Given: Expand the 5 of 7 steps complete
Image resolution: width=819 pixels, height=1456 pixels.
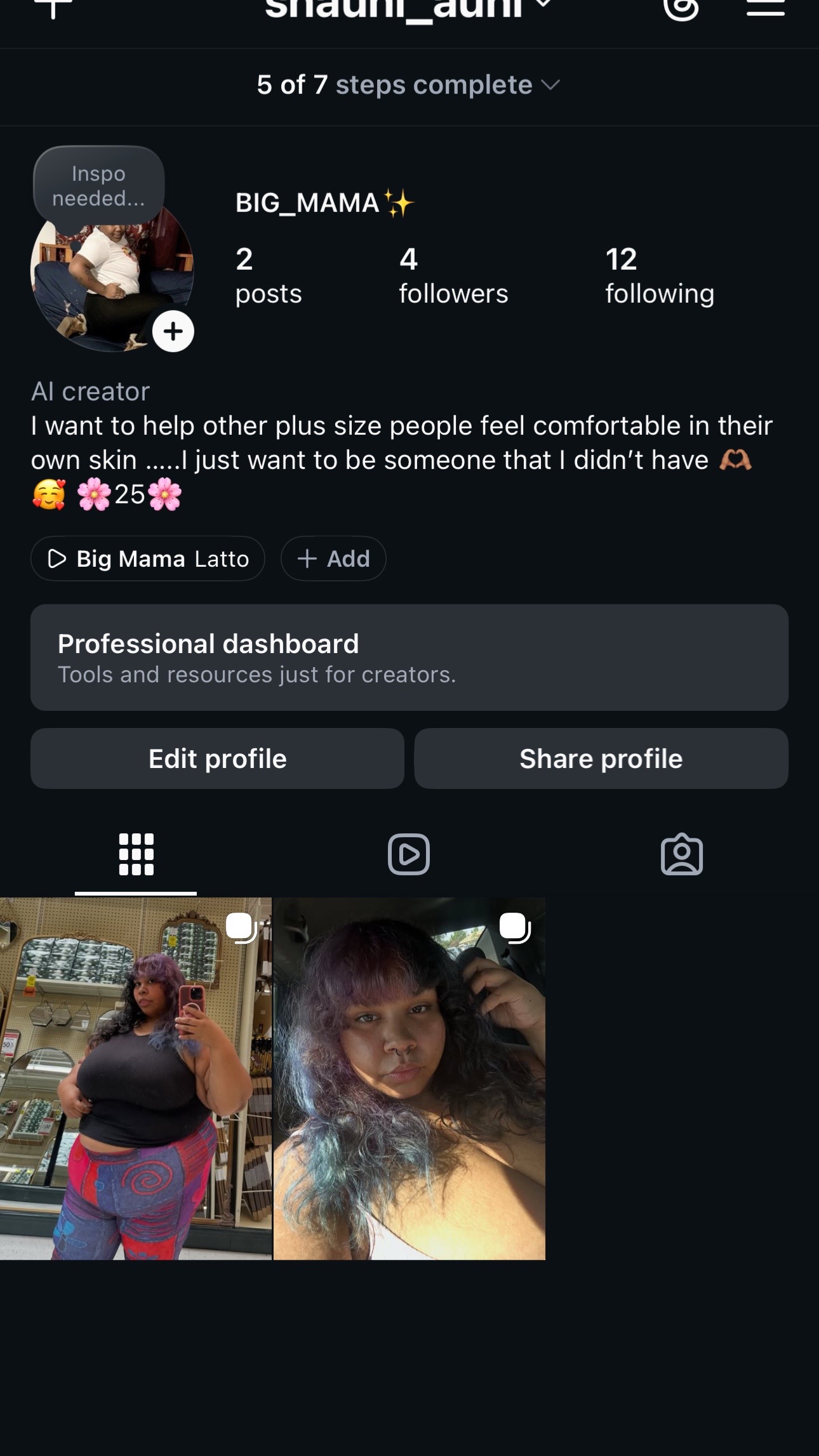Looking at the screenshot, I should tap(409, 85).
